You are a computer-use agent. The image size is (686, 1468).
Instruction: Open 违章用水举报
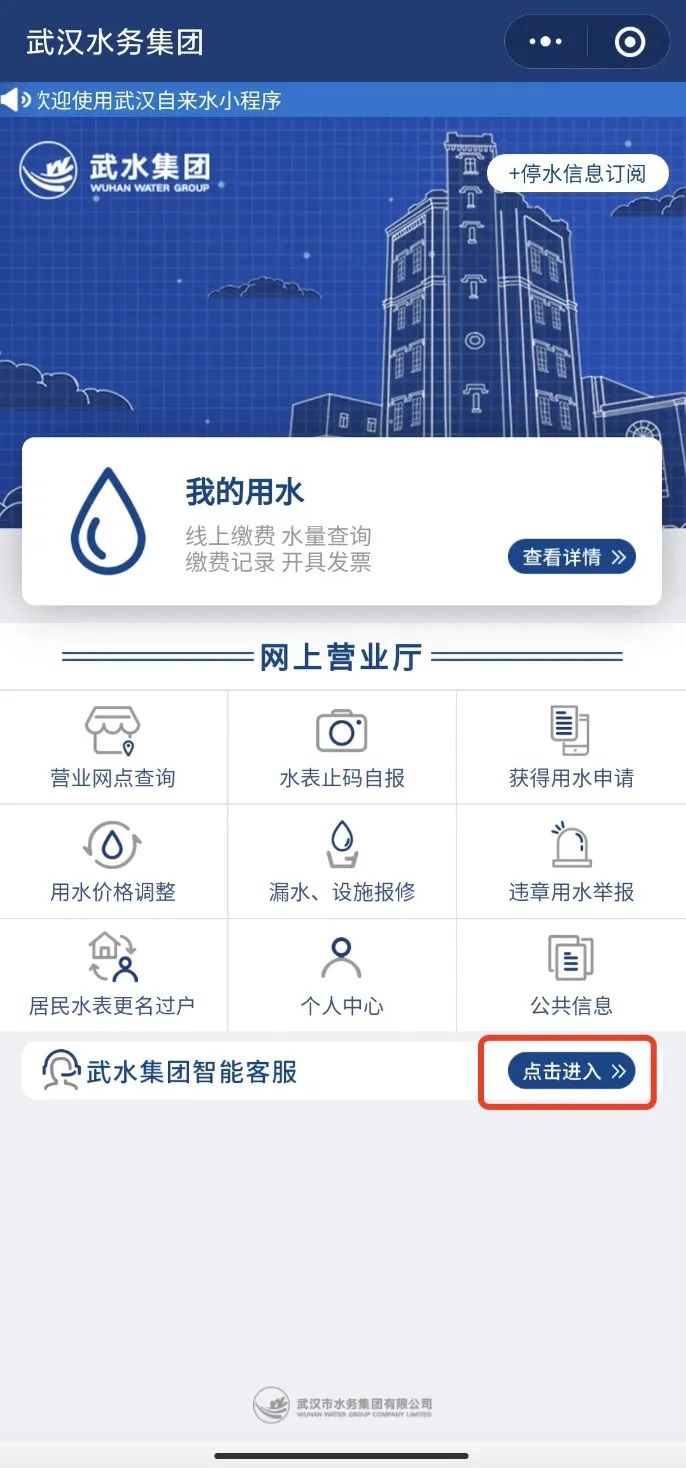click(571, 861)
